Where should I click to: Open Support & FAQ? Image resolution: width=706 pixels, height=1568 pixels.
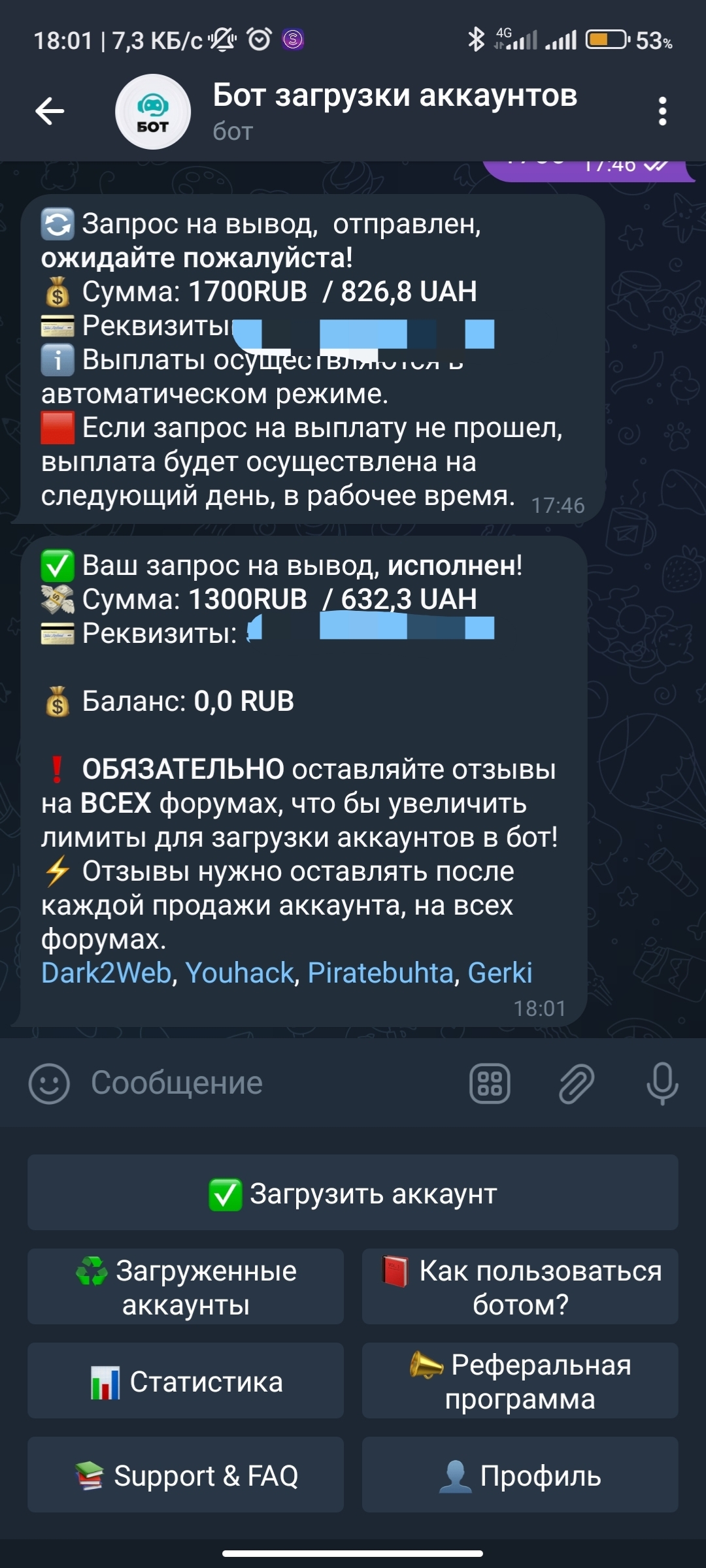(186, 1475)
